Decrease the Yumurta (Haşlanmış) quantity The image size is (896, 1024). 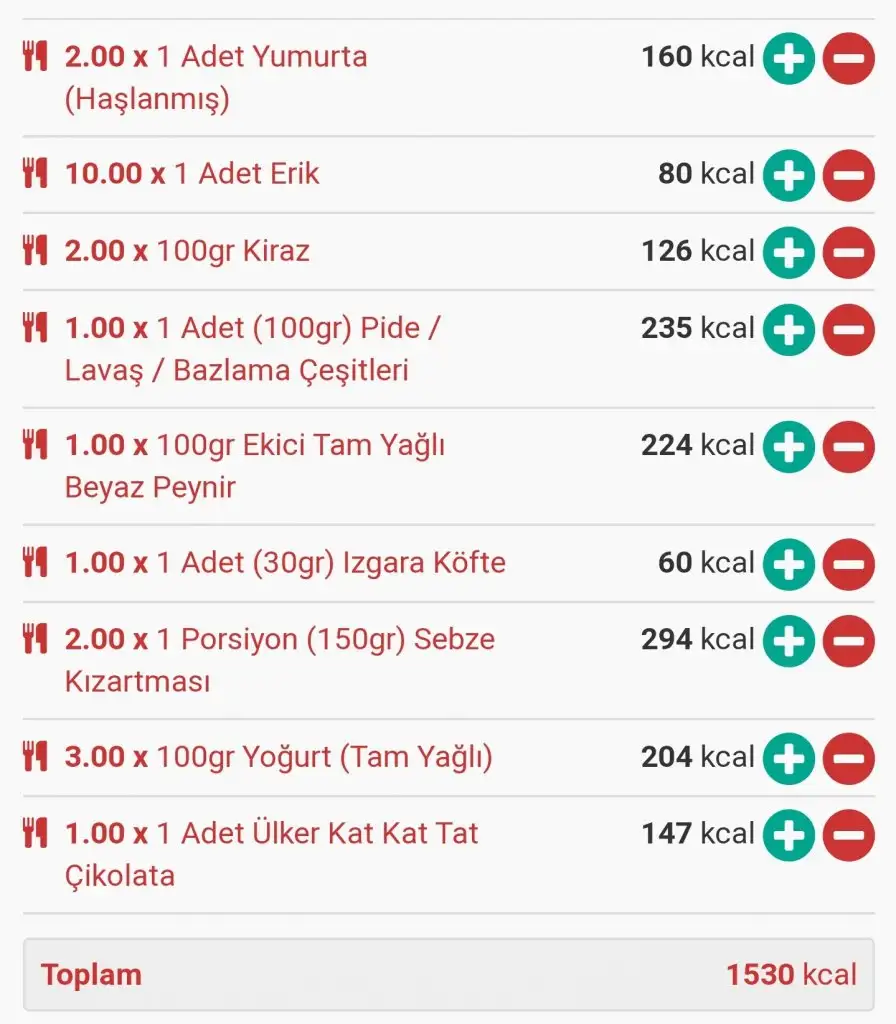(x=848, y=58)
